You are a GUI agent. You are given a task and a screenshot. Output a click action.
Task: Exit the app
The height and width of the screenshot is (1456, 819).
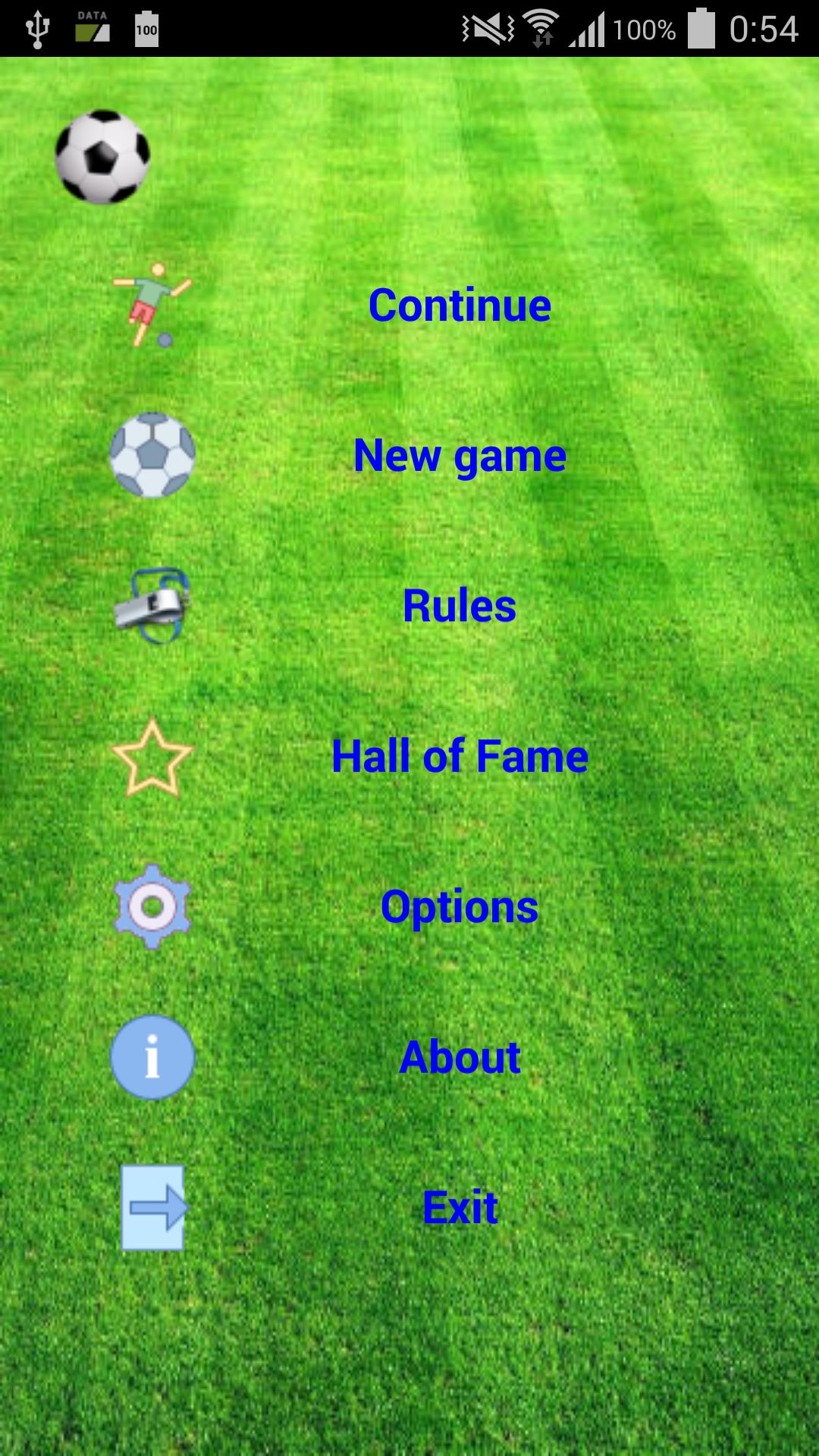tap(459, 1207)
